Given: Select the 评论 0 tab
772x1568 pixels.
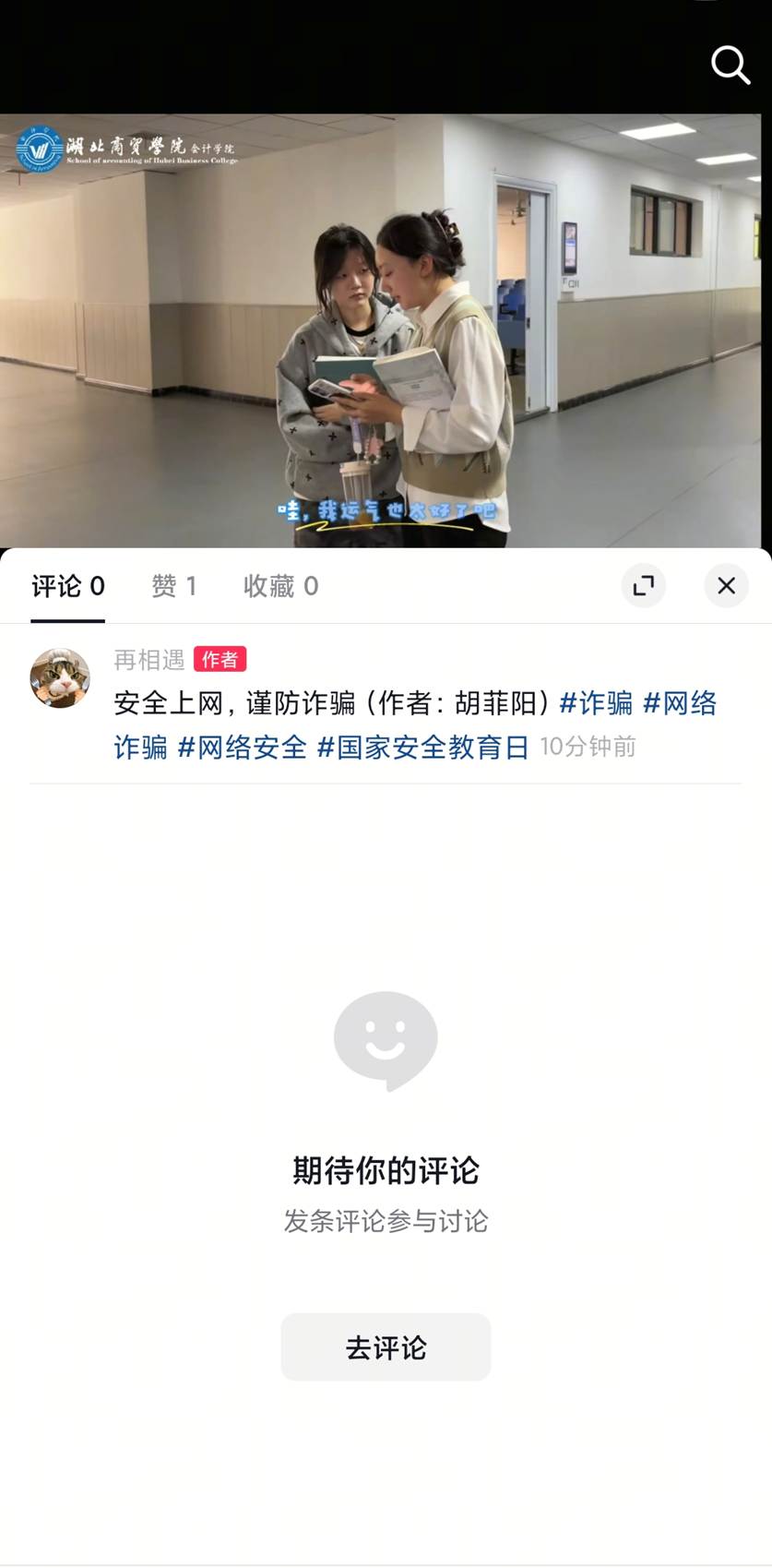Looking at the screenshot, I should [68, 586].
